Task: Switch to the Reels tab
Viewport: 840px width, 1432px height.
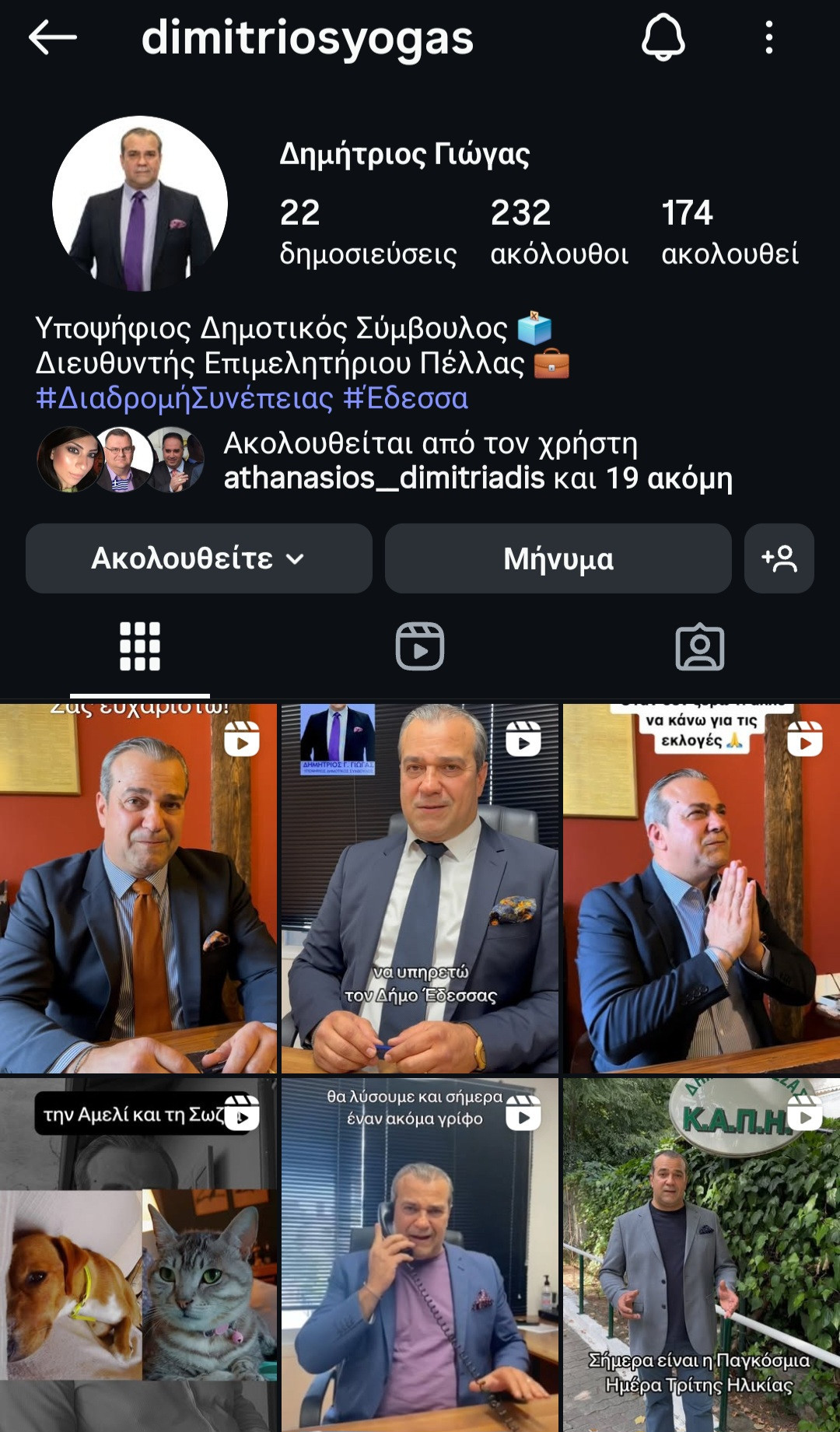Action: click(420, 646)
